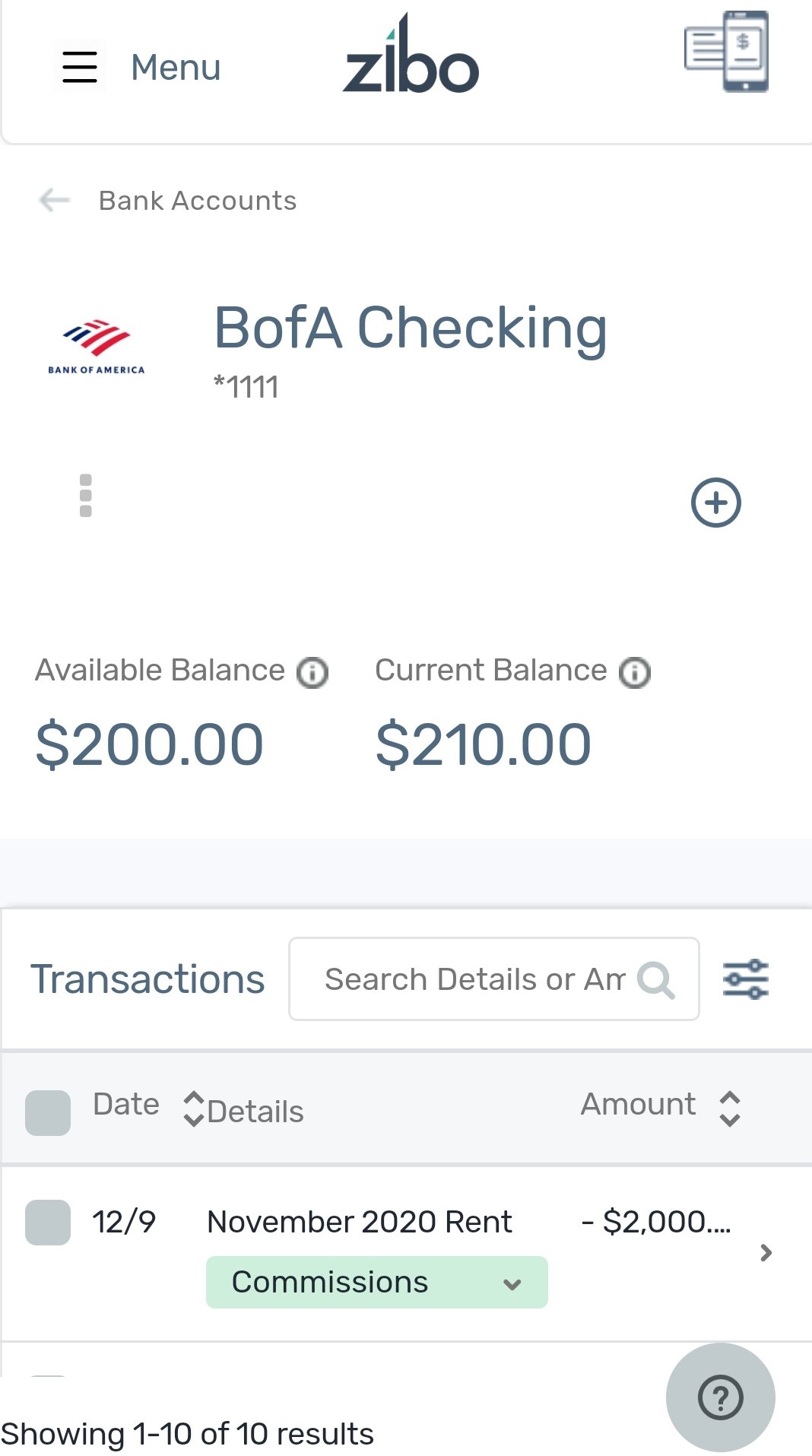Image resolution: width=812 pixels, height=1456 pixels.
Task: Focus the Search Details or Amount field
Action: pyautogui.click(x=494, y=979)
